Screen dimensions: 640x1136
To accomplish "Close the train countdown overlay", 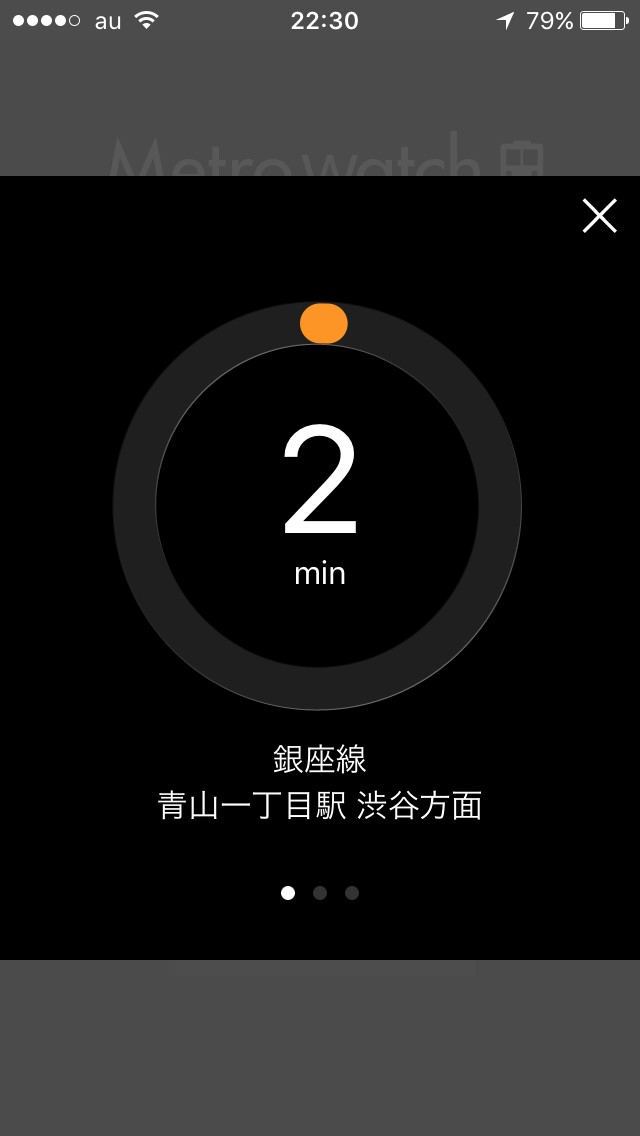I will tap(599, 216).
